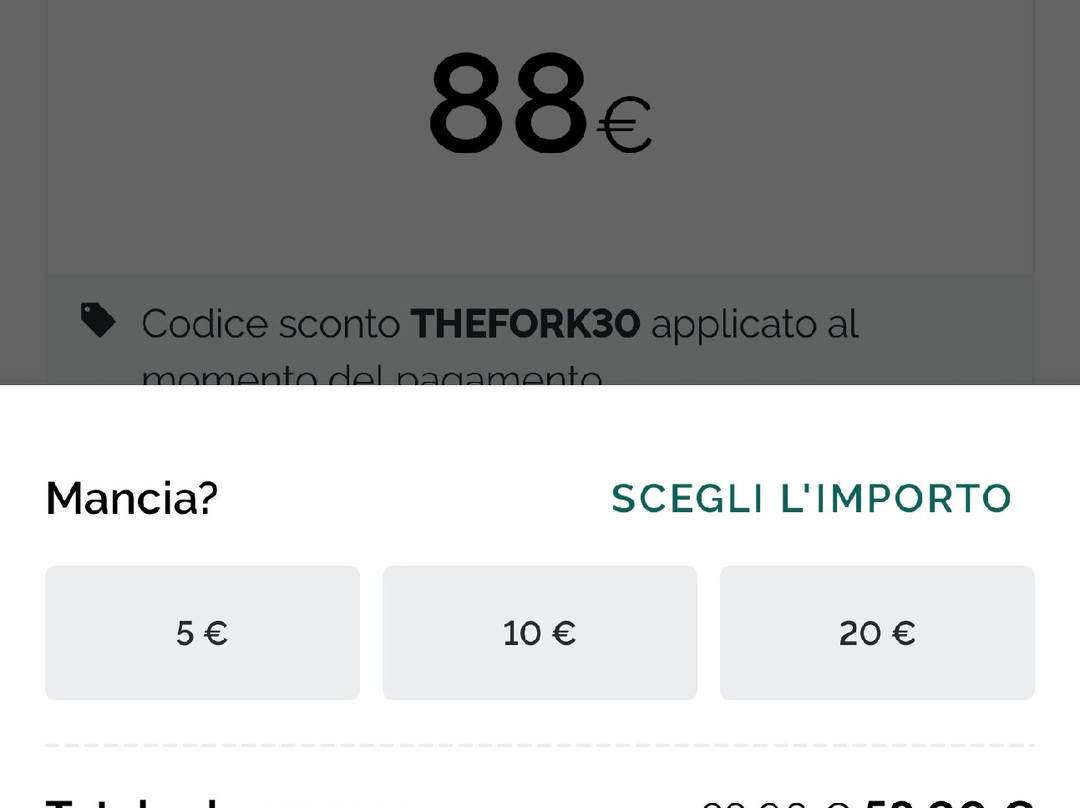
Task: Select the 5 € tip amount
Action: coord(202,633)
